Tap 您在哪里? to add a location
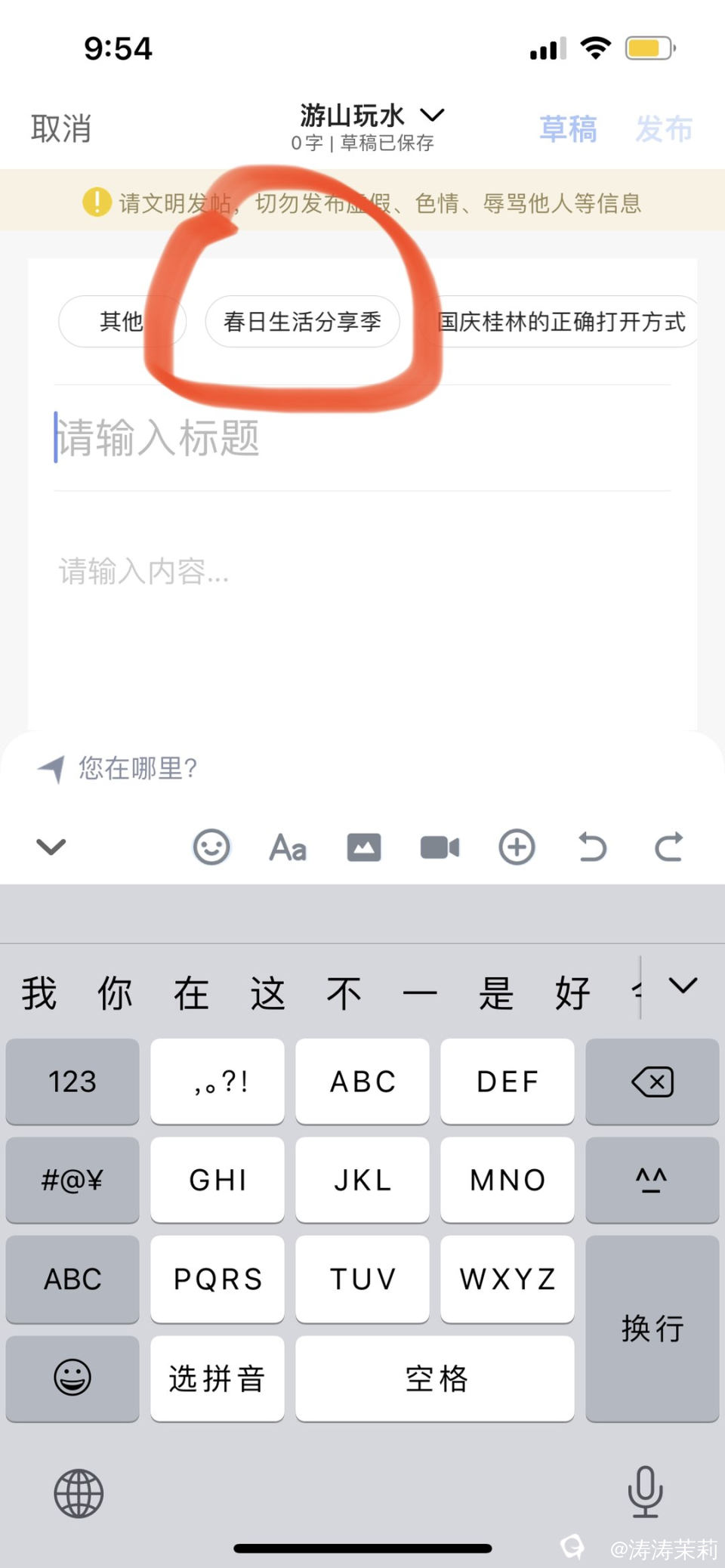Image resolution: width=725 pixels, height=1568 pixels. point(136,768)
